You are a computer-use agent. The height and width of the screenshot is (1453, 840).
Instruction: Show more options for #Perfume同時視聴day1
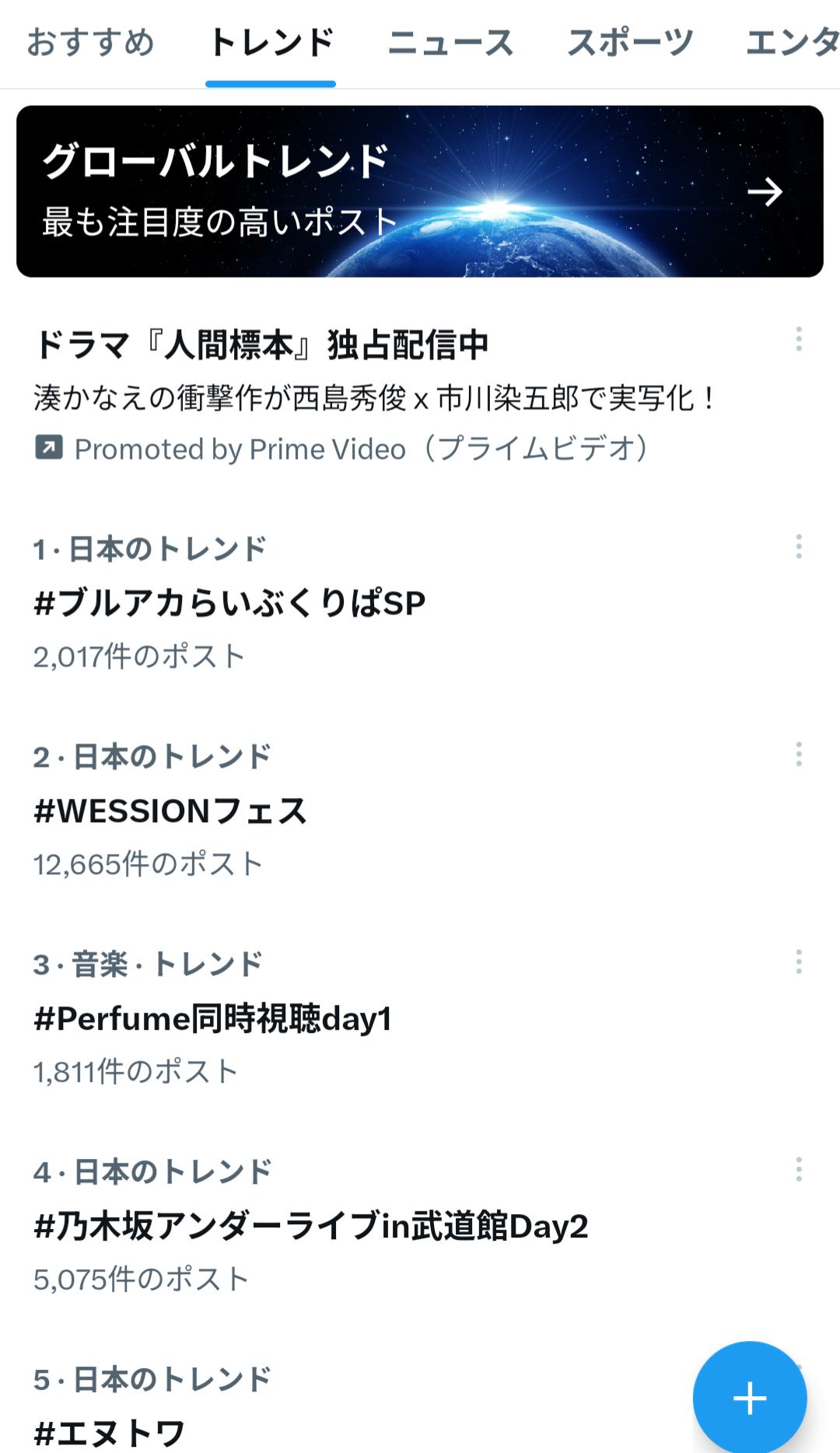click(x=798, y=962)
